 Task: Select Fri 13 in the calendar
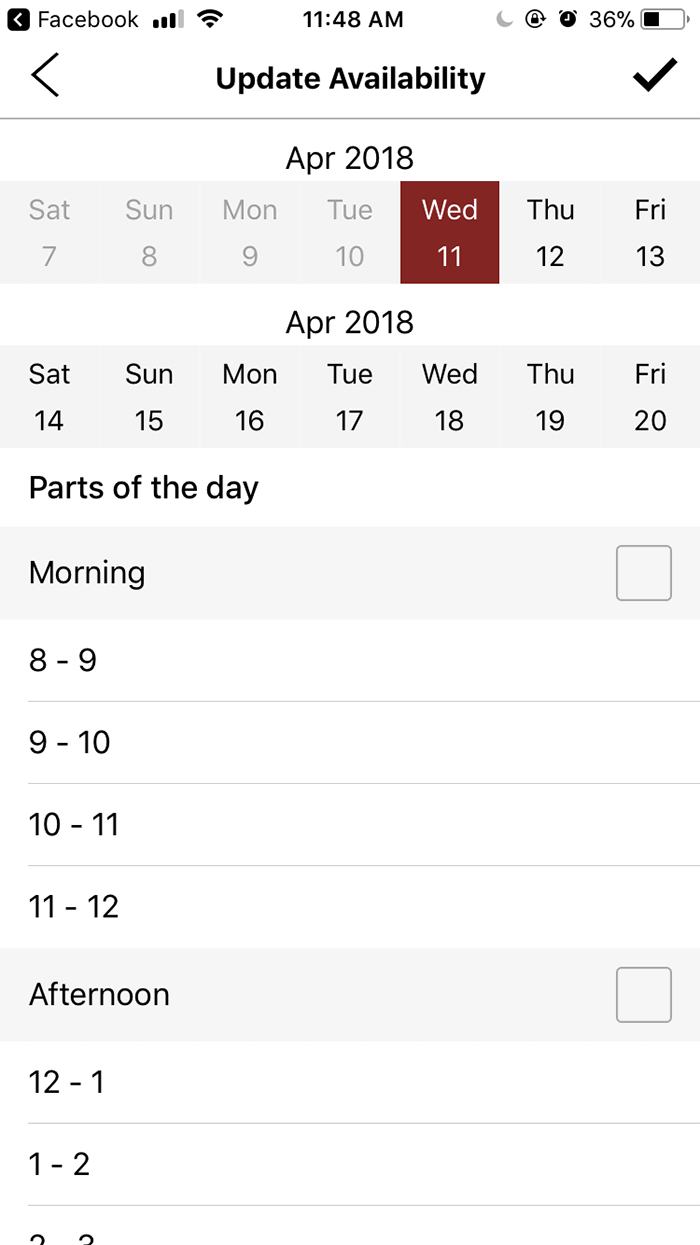click(x=650, y=232)
